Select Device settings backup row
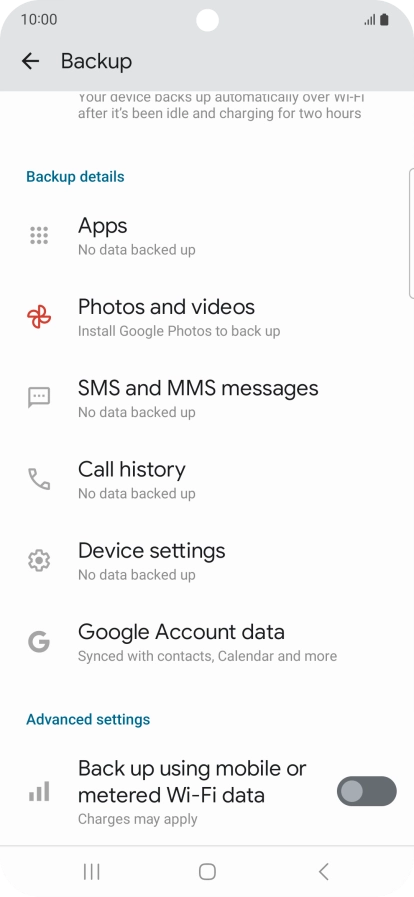This screenshot has height=897, width=414. pyautogui.click(x=207, y=561)
